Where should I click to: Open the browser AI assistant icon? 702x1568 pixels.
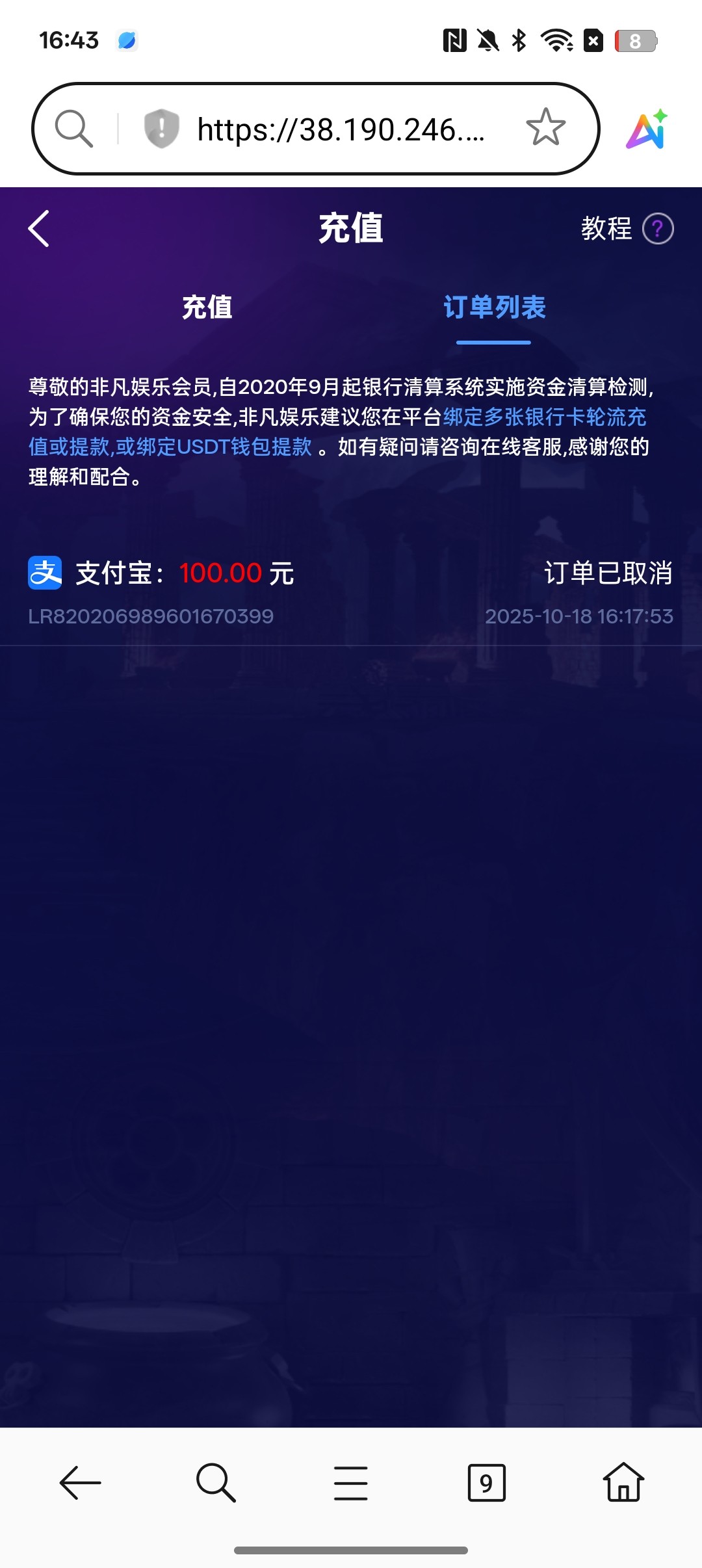coord(646,129)
